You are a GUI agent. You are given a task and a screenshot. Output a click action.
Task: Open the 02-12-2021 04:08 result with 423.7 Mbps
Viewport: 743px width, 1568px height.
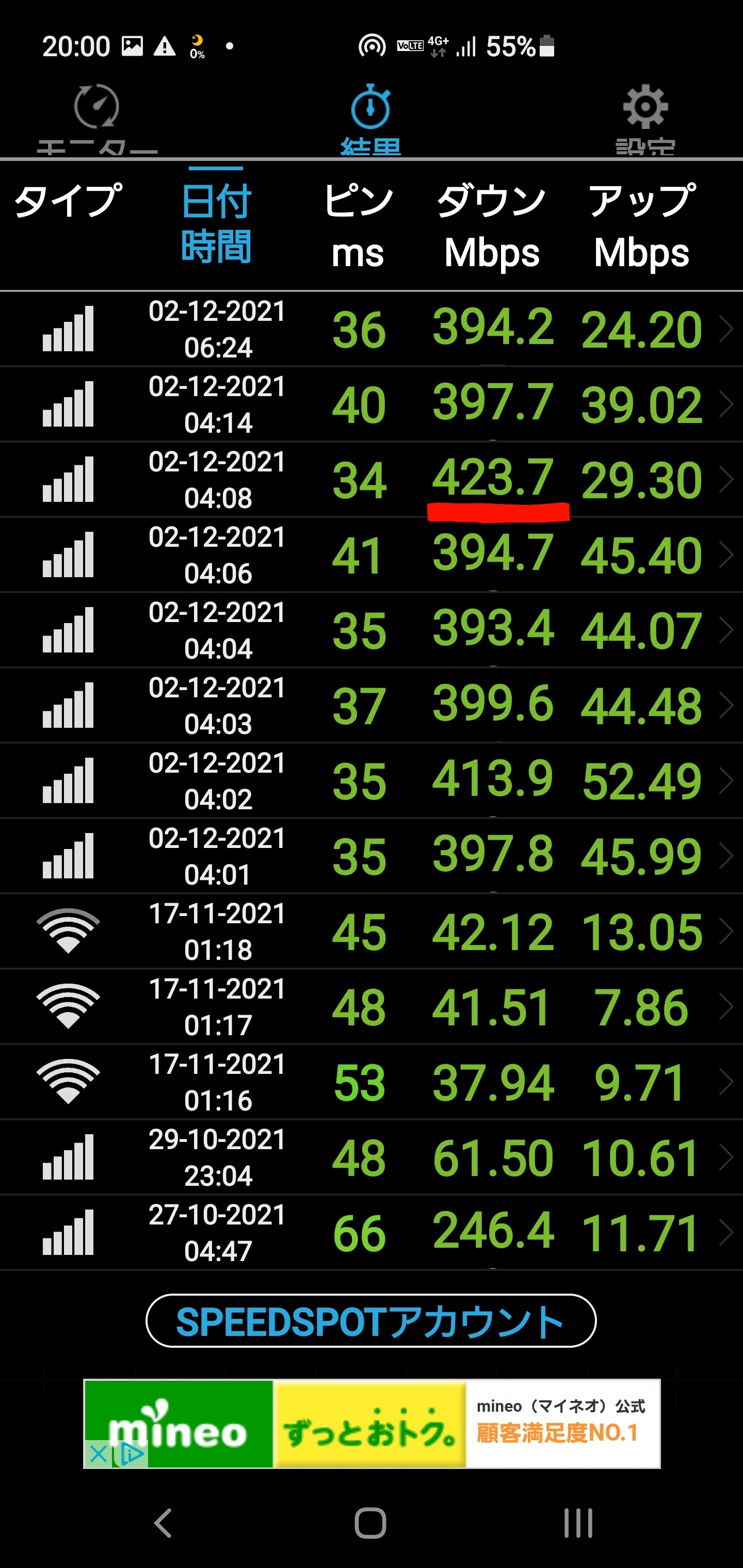point(372,480)
